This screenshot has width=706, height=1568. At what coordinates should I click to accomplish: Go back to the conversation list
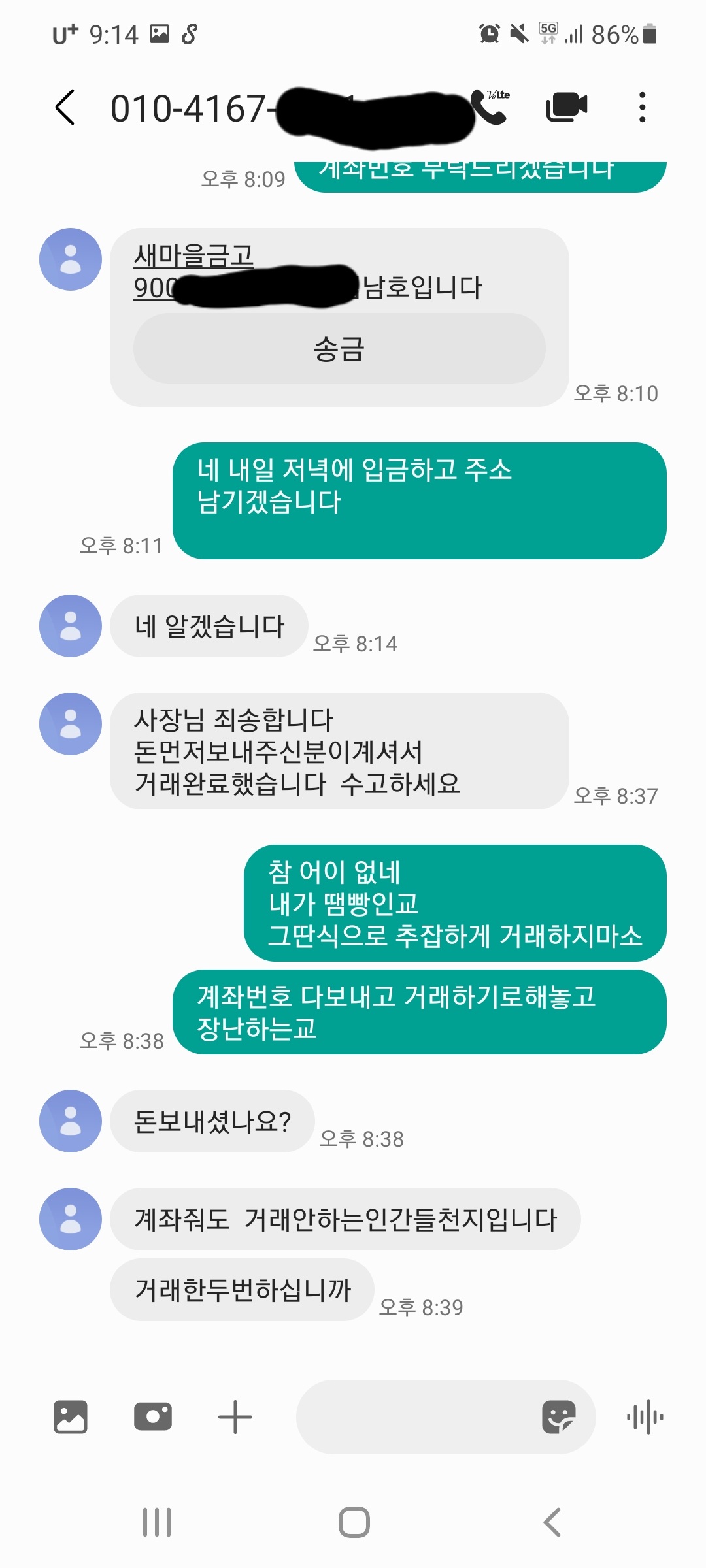coord(65,108)
